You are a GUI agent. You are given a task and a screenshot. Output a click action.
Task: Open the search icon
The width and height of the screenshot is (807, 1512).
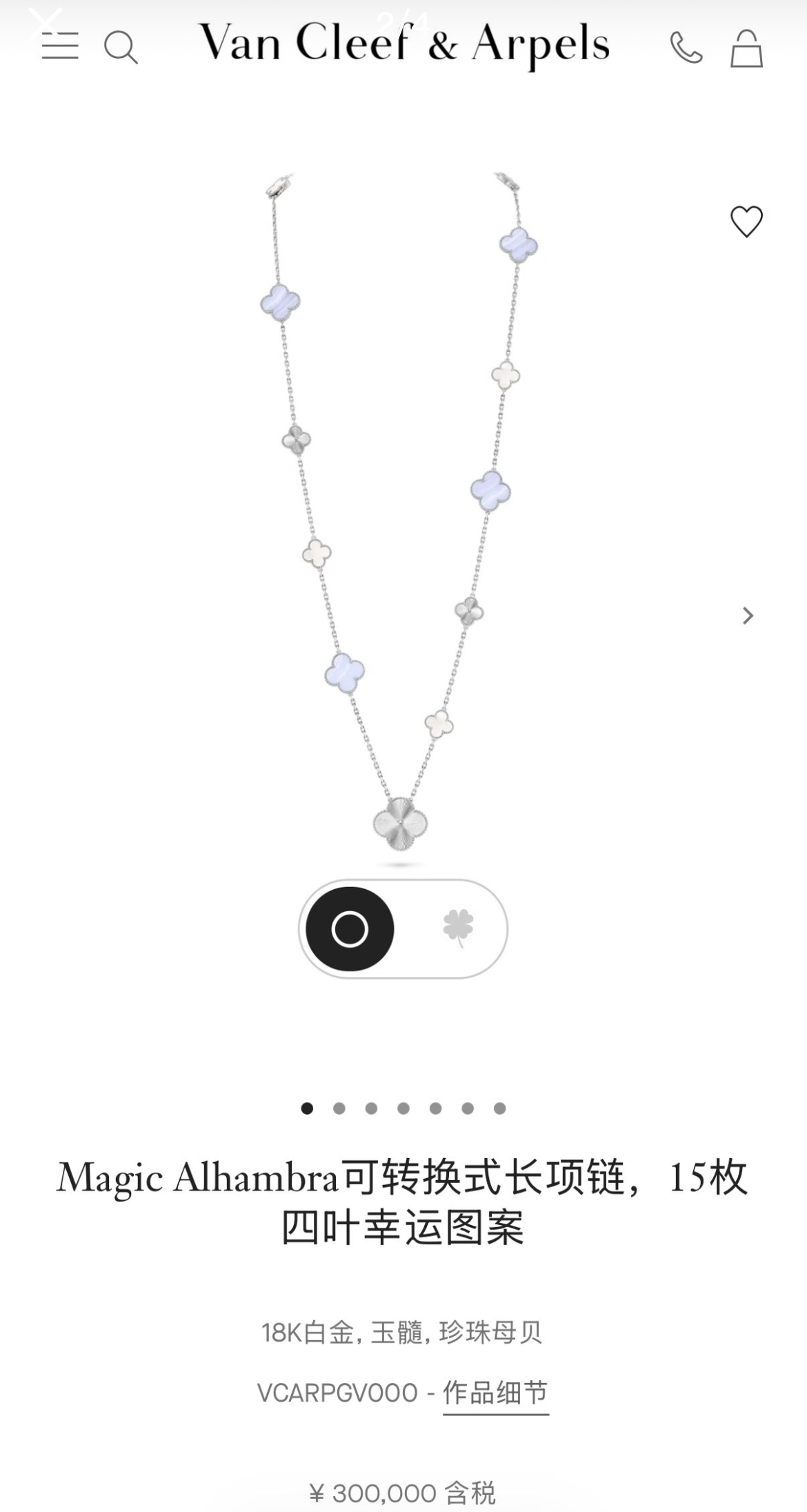[121, 48]
